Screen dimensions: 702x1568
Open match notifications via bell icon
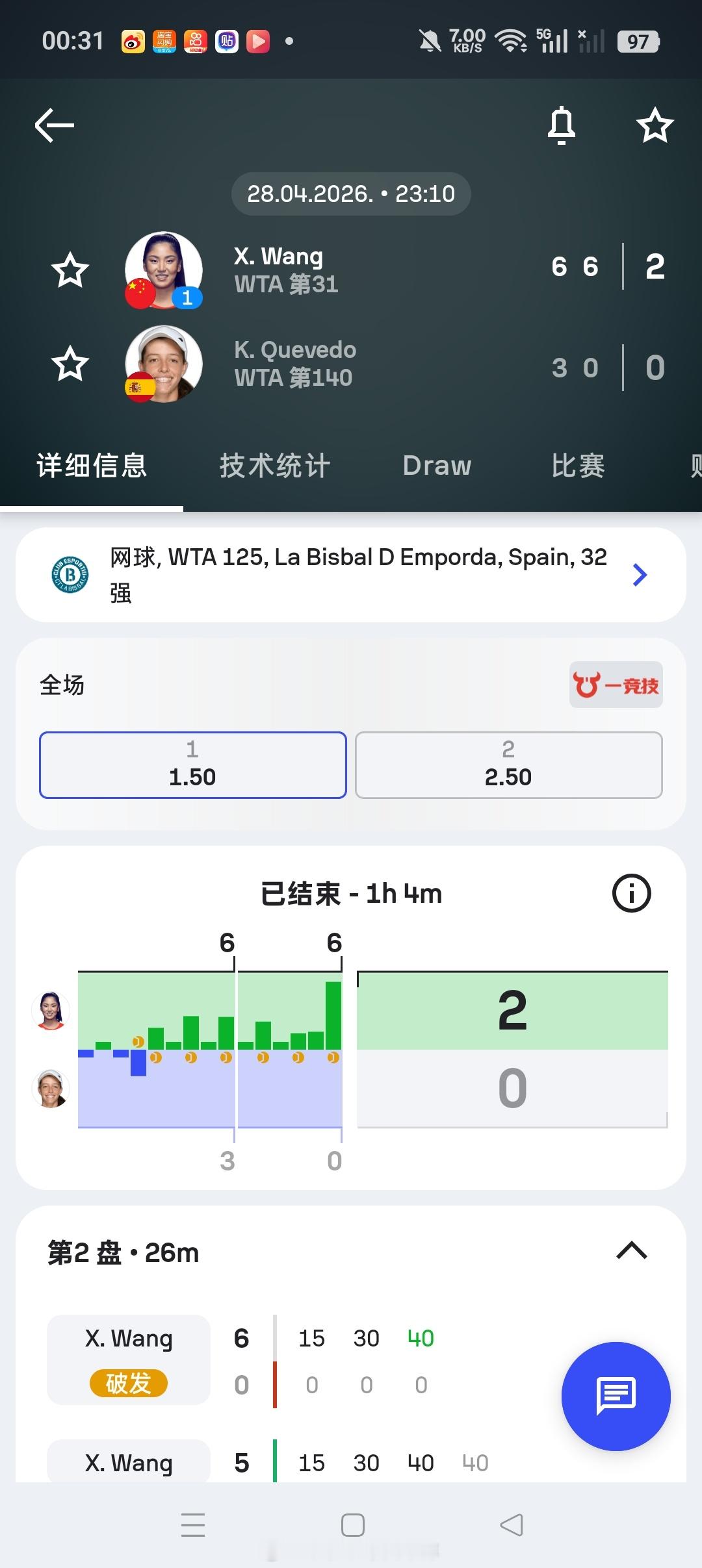click(x=561, y=125)
